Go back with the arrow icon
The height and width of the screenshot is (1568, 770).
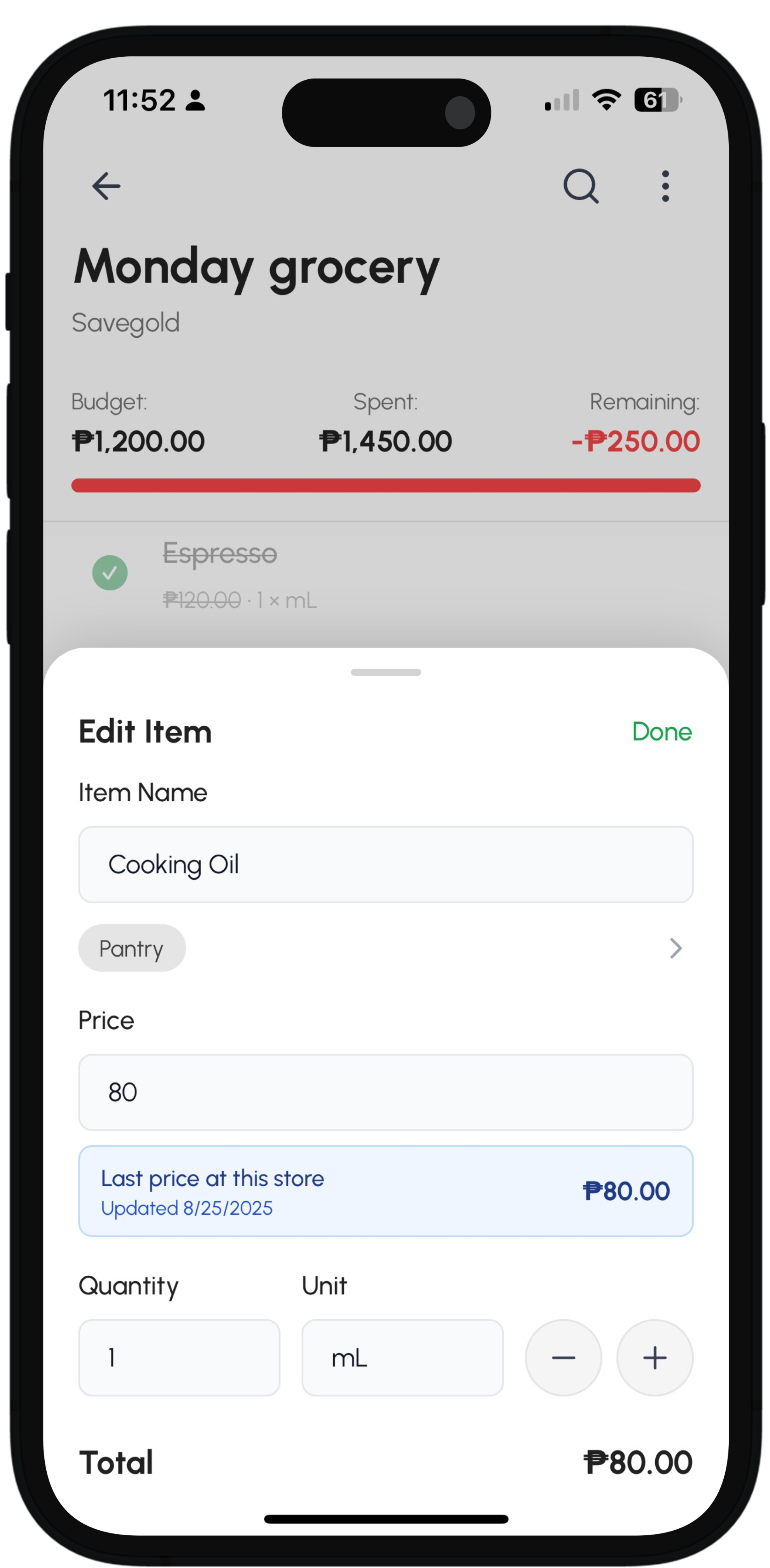[107, 186]
